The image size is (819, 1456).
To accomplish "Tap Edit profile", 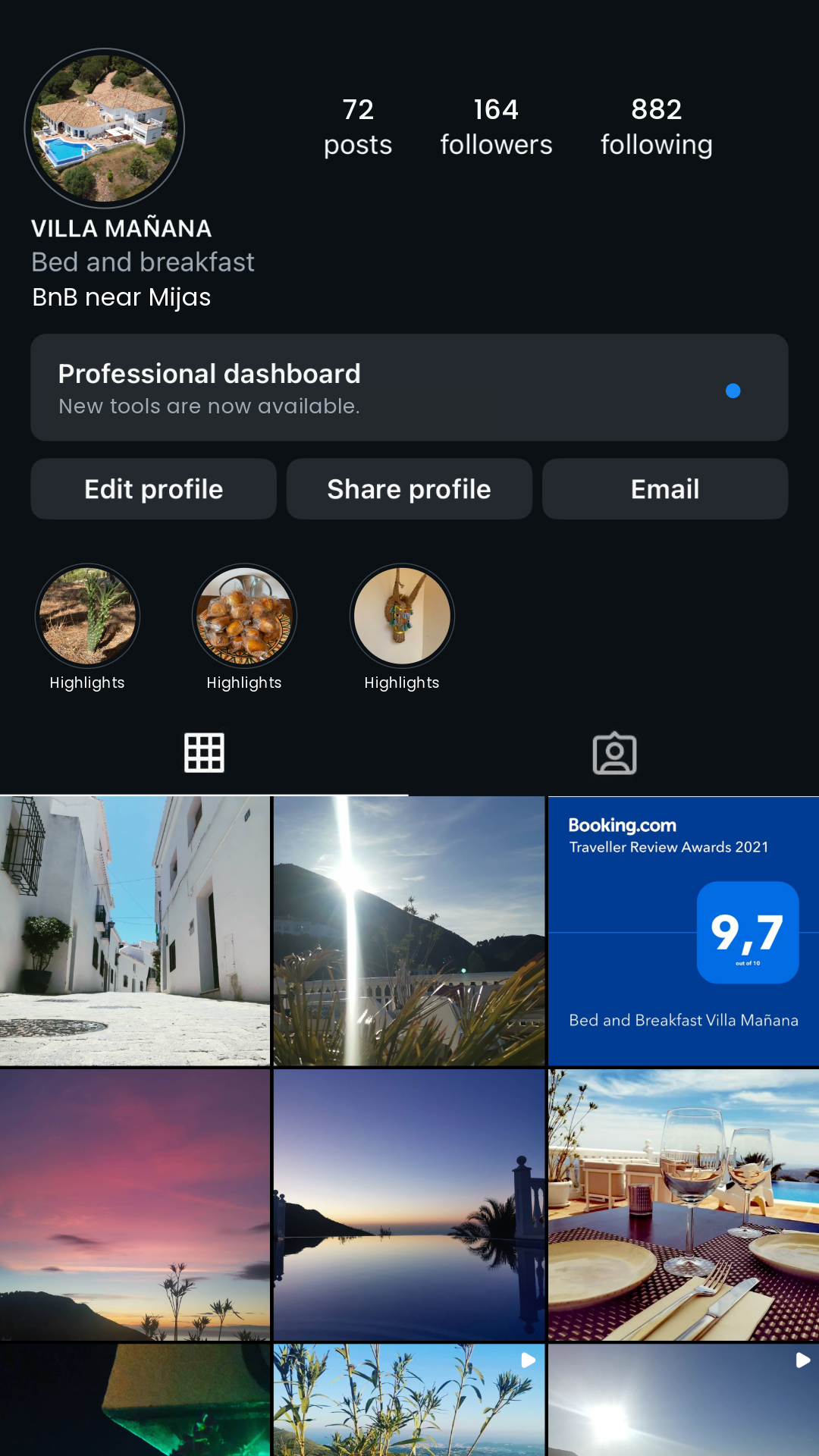I will point(153,489).
